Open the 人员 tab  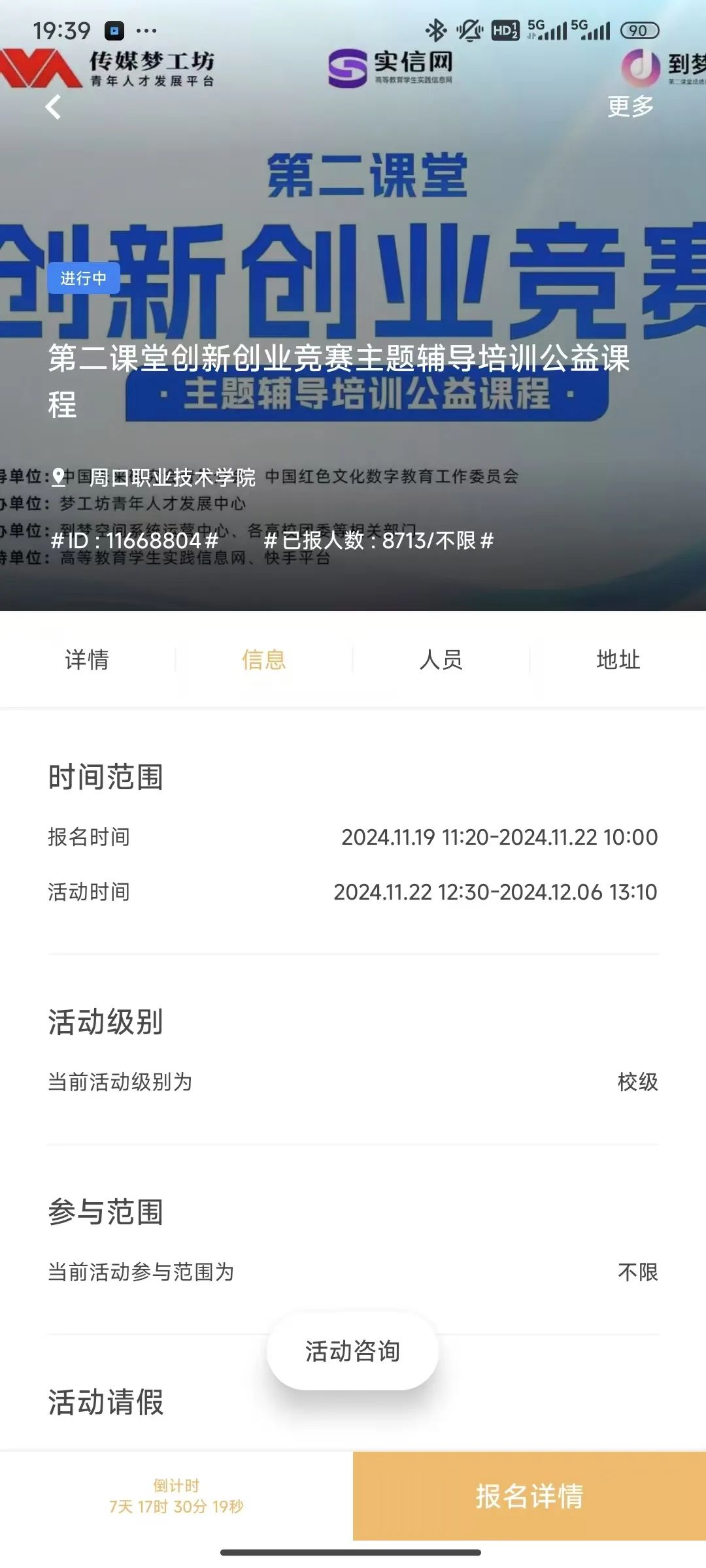pyautogui.click(x=441, y=660)
